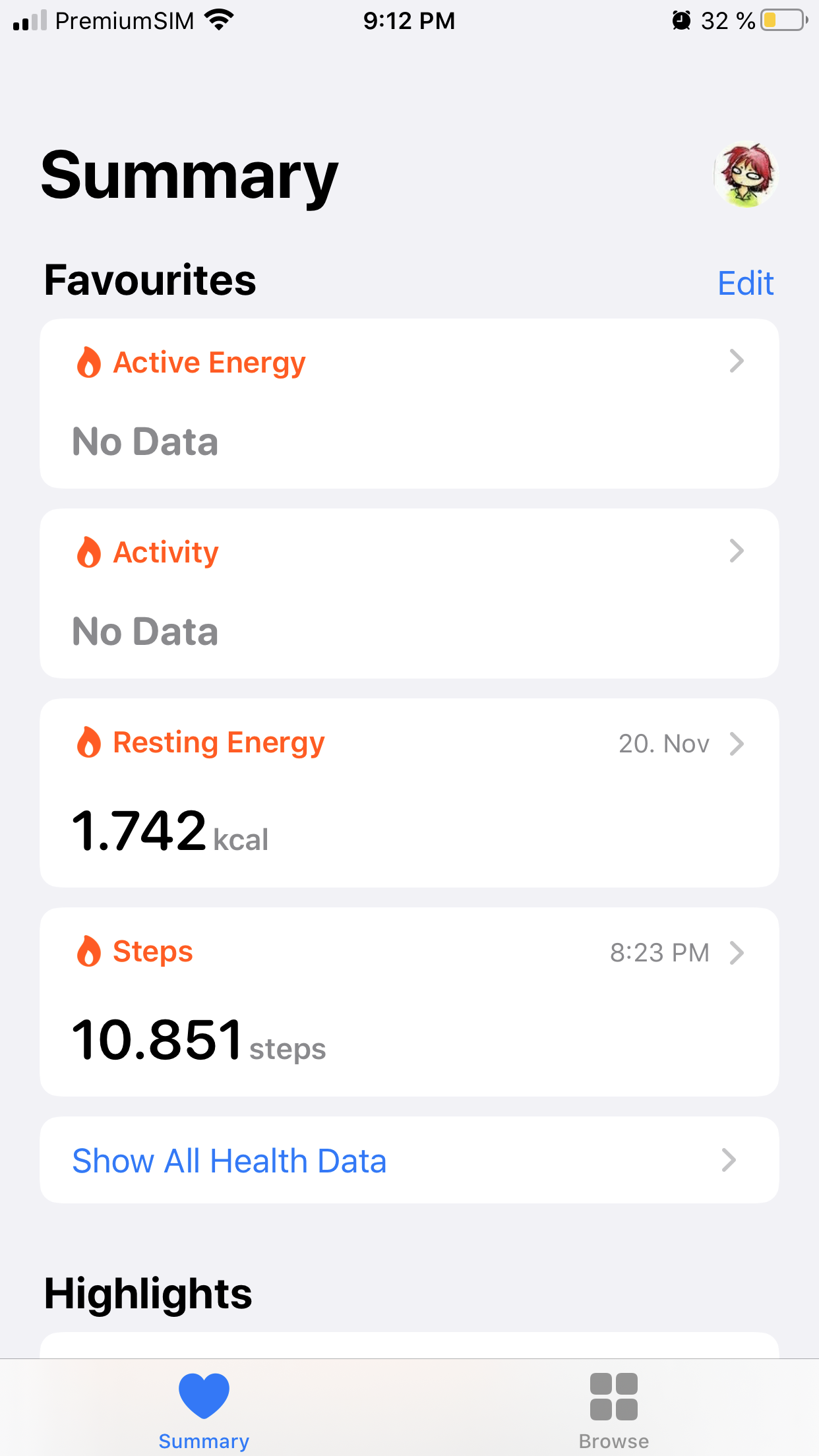Open the profile avatar picture
819x1456 pixels.
point(746,175)
